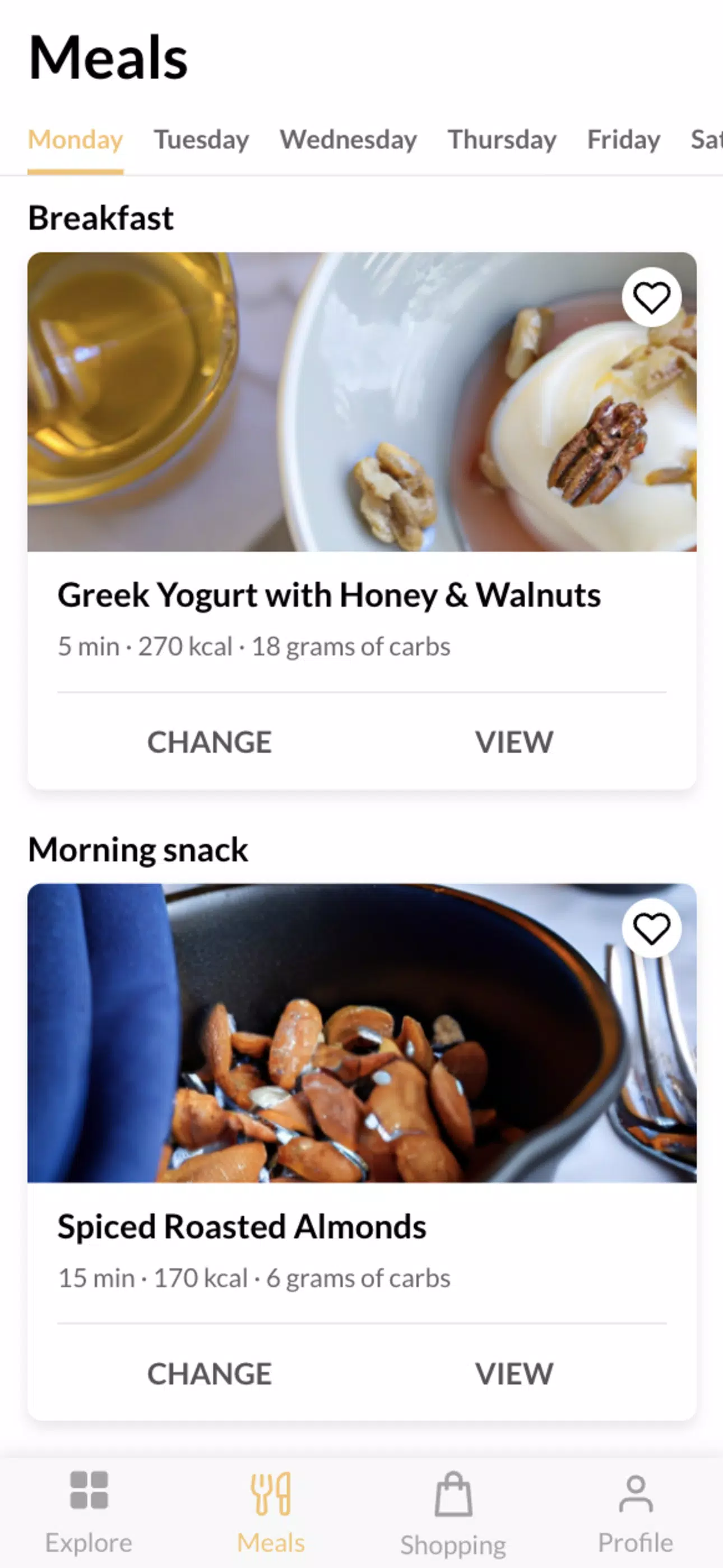Change the Spiced Roasted Almonds snack

tap(210, 1374)
